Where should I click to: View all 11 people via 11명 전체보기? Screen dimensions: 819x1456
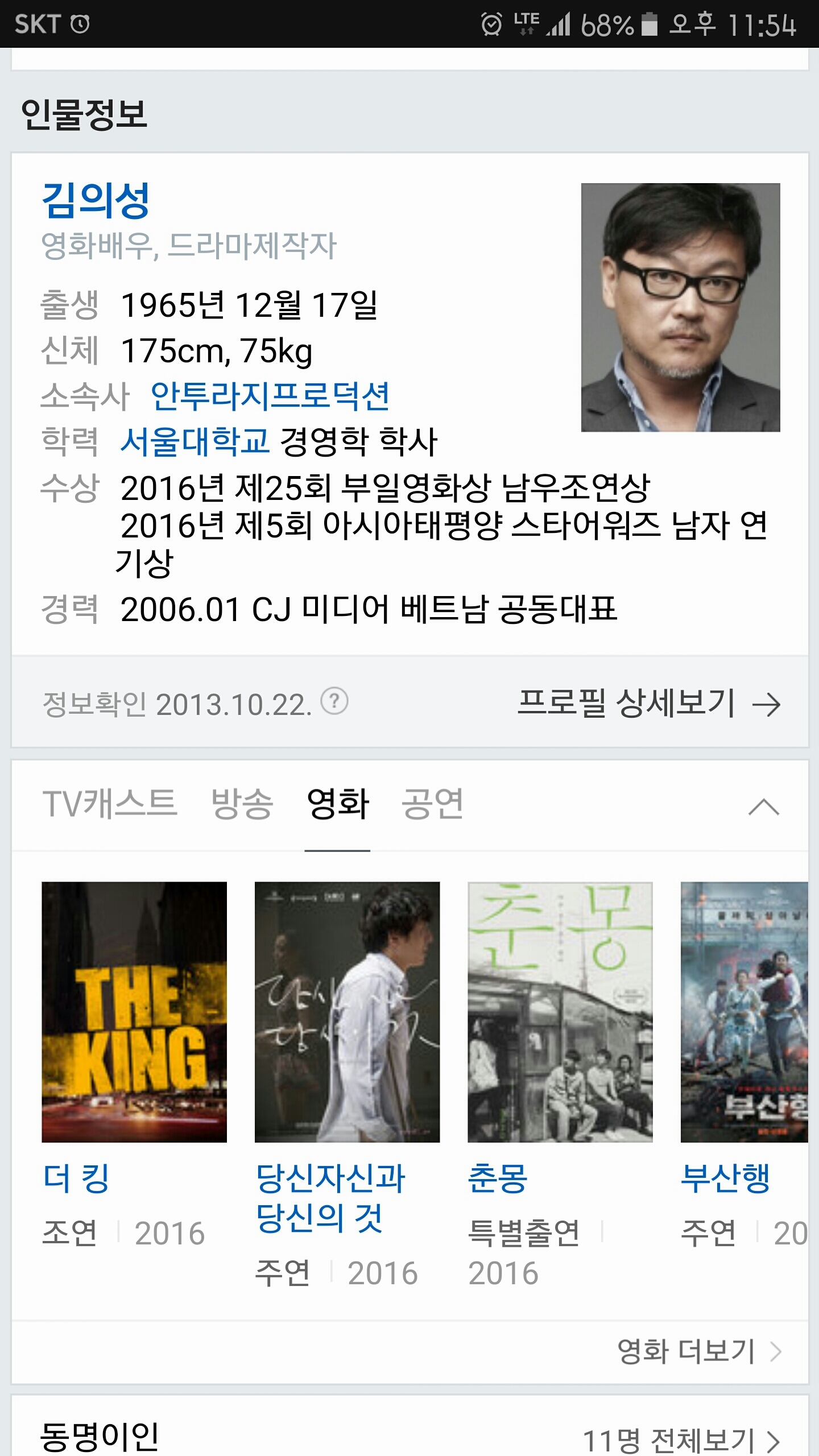click(x=681, y=1441)
